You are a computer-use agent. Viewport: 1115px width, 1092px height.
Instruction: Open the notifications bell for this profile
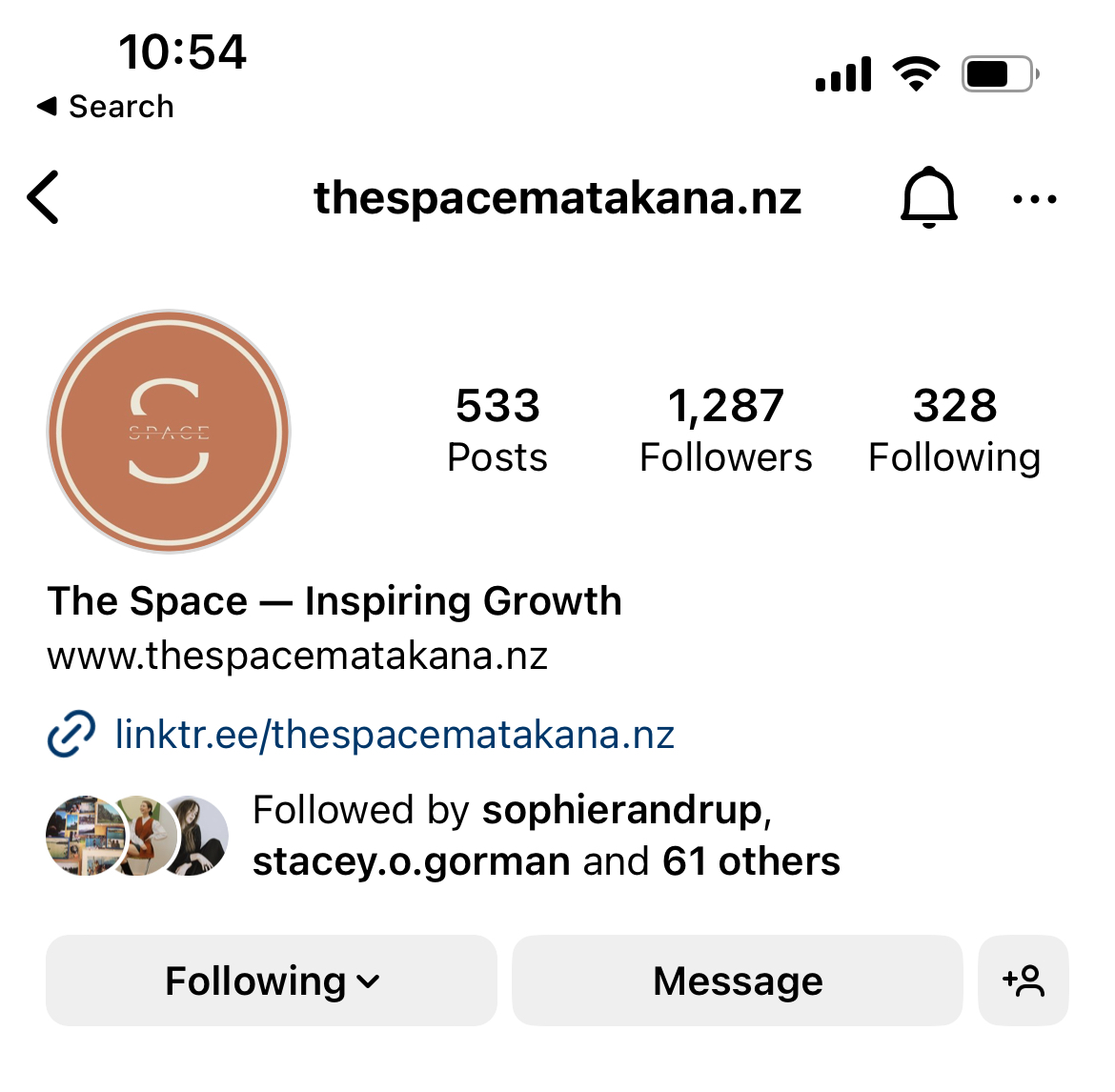(928, 197)
